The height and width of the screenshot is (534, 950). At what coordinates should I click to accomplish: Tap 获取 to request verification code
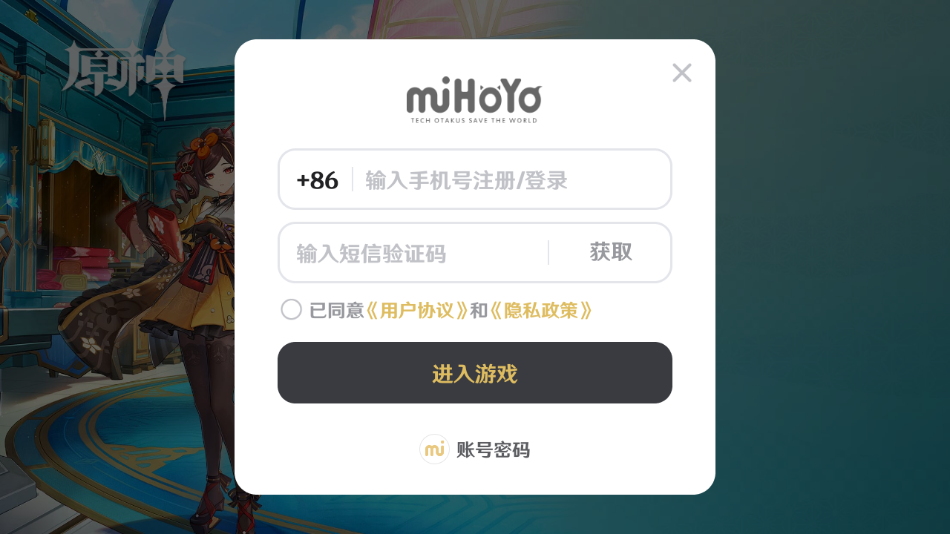coord(610,252)
